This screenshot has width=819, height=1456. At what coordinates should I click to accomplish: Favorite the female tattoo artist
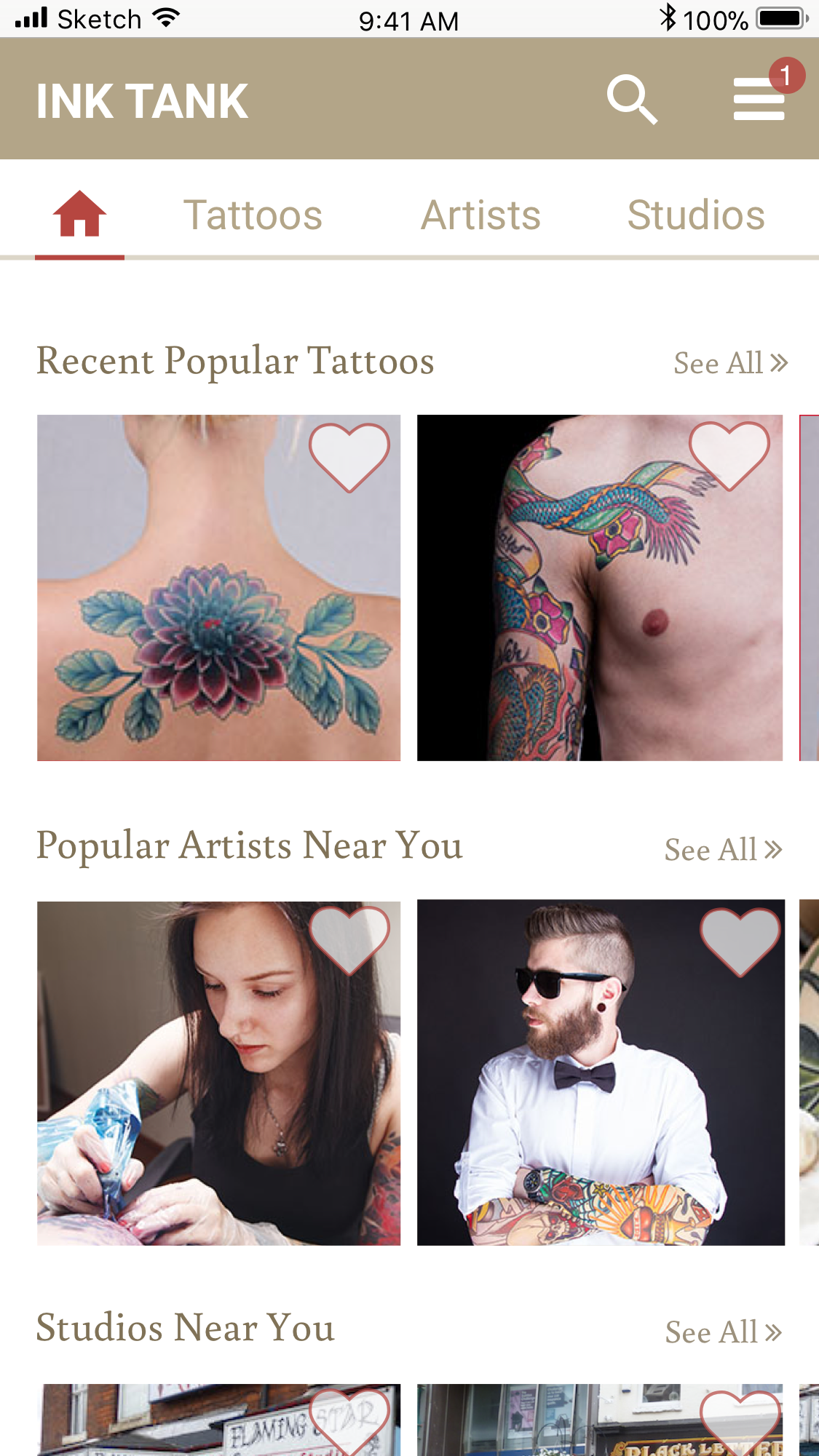[x=349, y=941]
